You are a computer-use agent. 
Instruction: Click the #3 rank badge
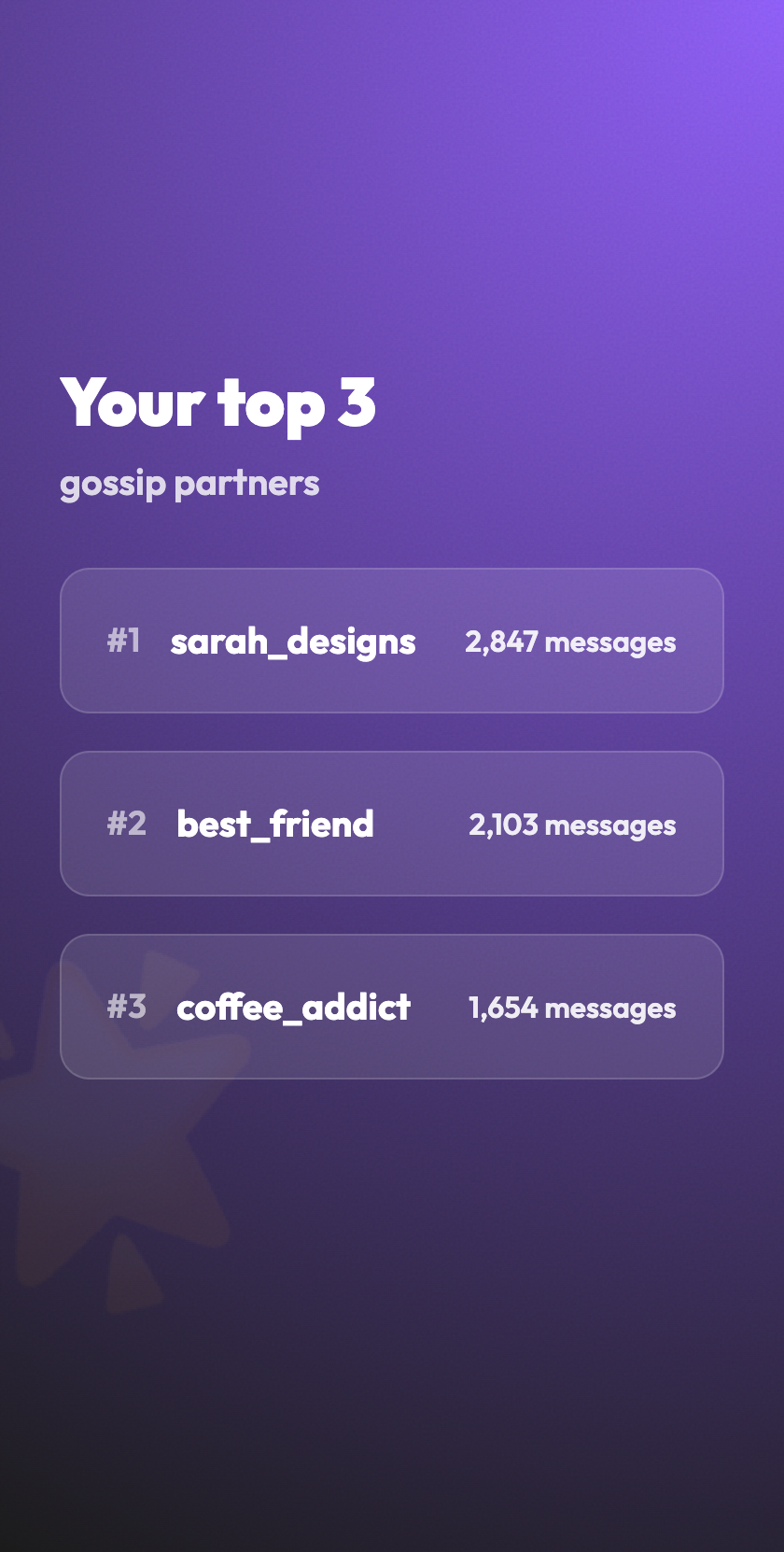pyautogui.click(x=124, y=1008)
